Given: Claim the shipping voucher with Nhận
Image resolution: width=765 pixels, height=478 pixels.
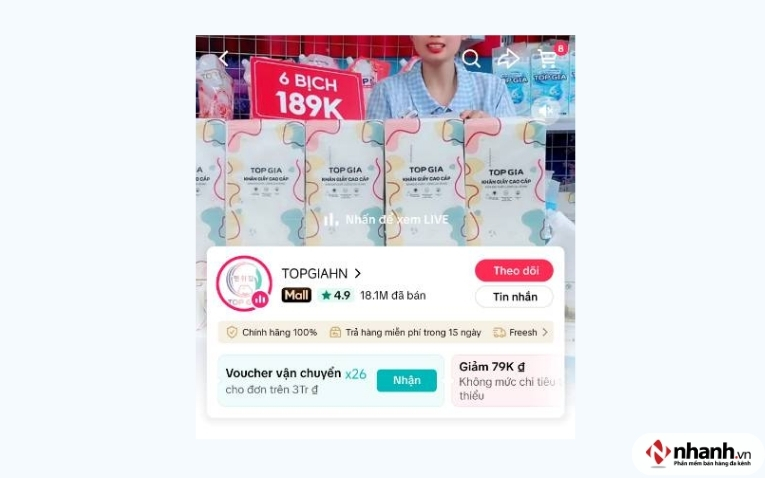Looking at the screenshot, I should point(406,380).
